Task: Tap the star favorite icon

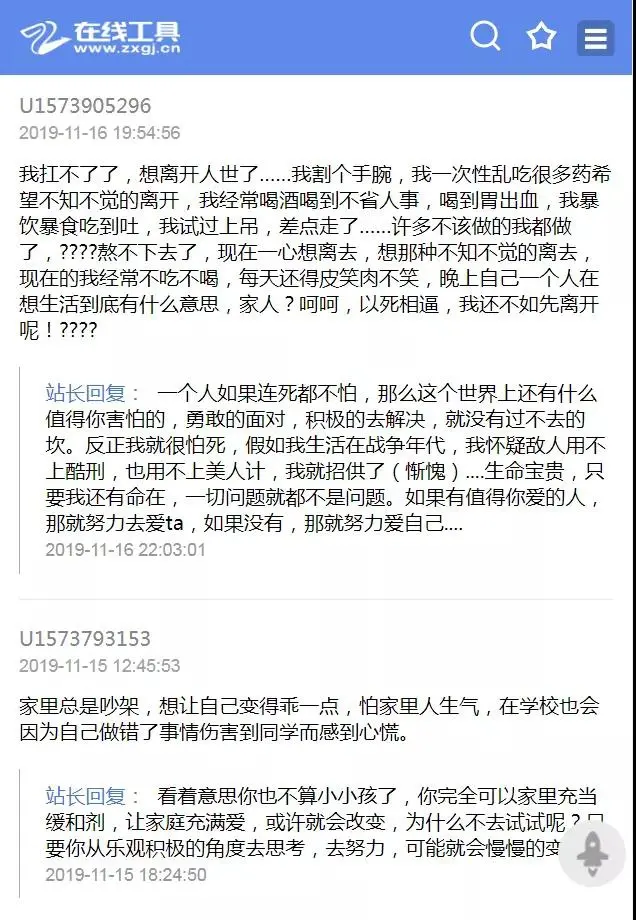Action: (x=541, y=37)
